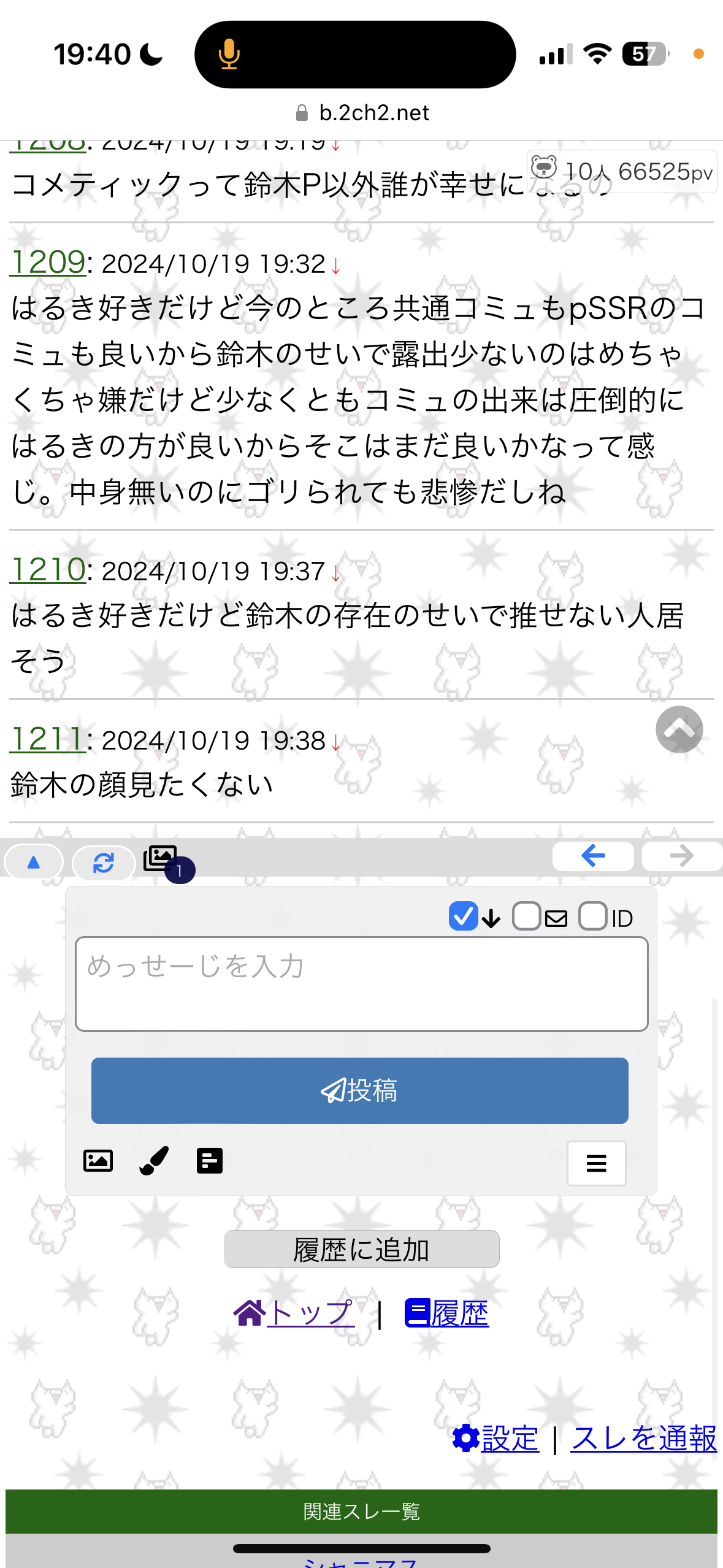
Task: Open the paint brush drawing tool
Action: (x=153, y=1160)
